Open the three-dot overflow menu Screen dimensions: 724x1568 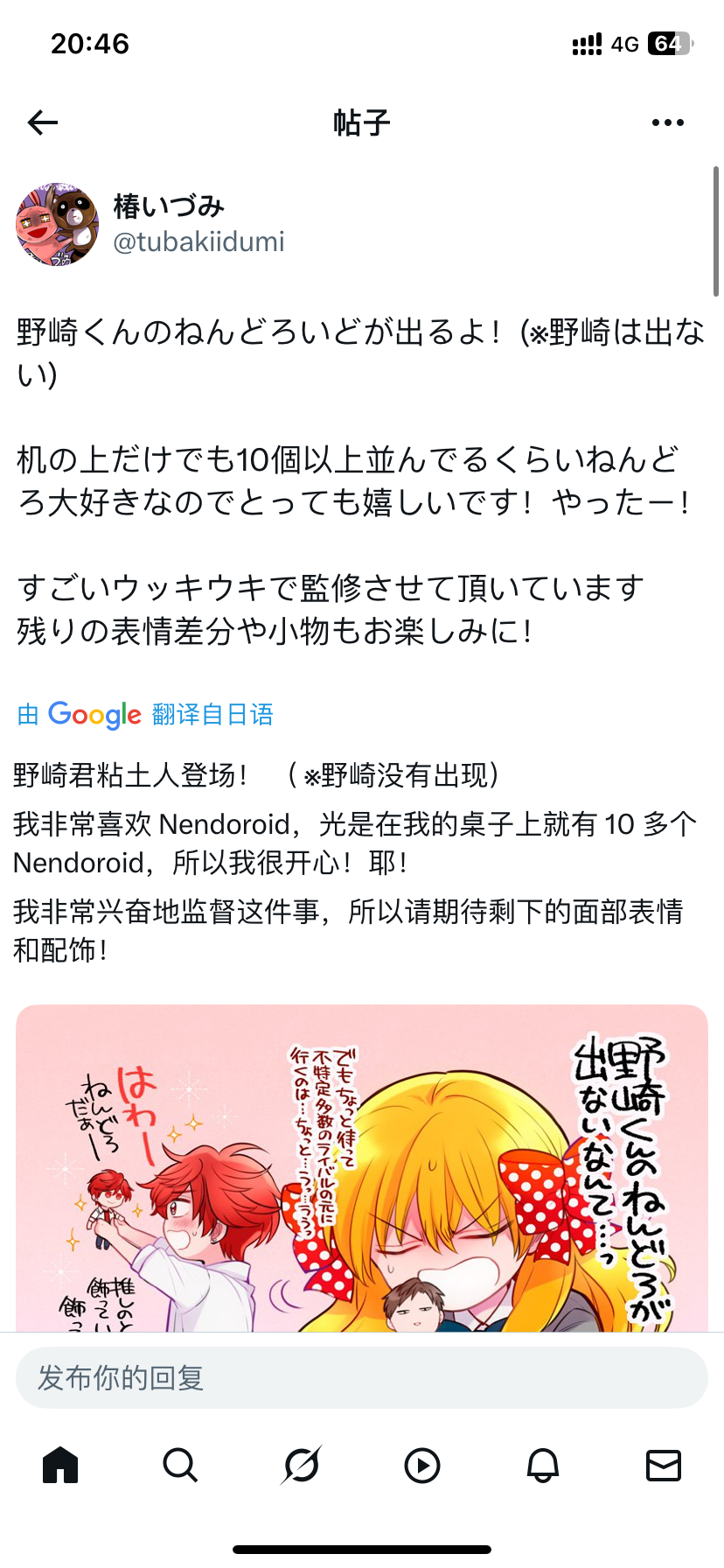tap(668, 122)
